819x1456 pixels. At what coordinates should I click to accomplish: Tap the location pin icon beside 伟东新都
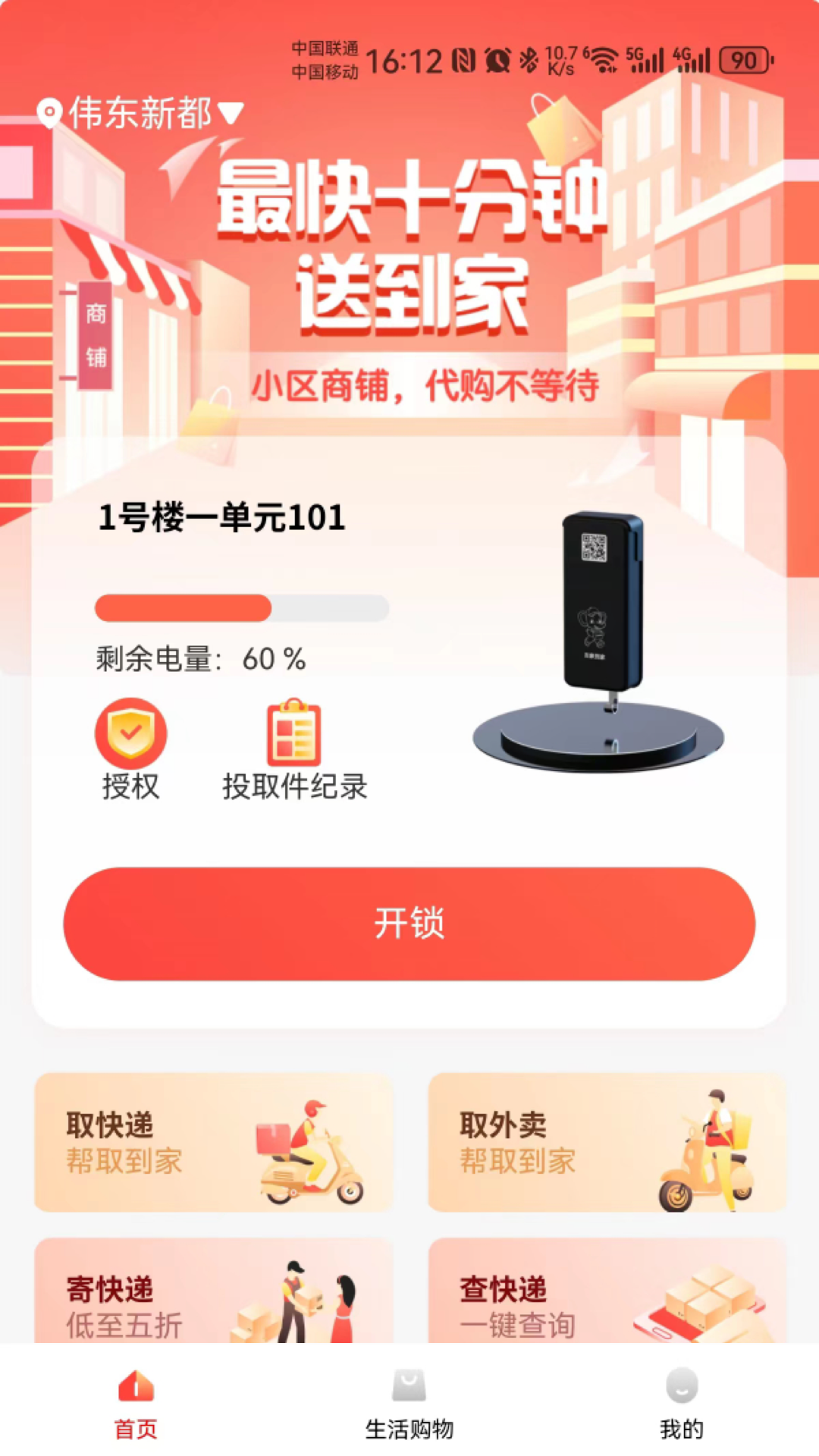pos(50,114)
